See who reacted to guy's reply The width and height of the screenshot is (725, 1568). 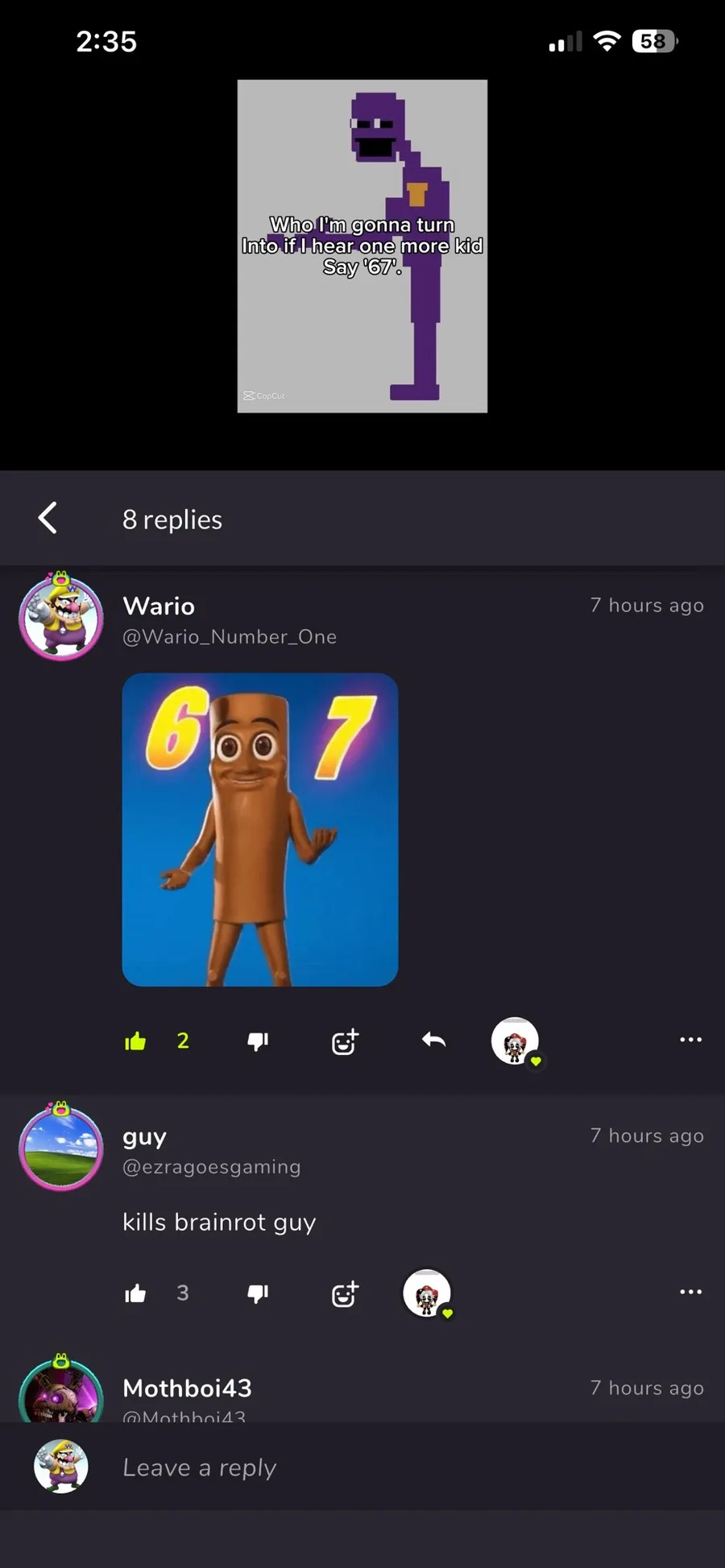pyautogui.click(x=427, y=1293)
